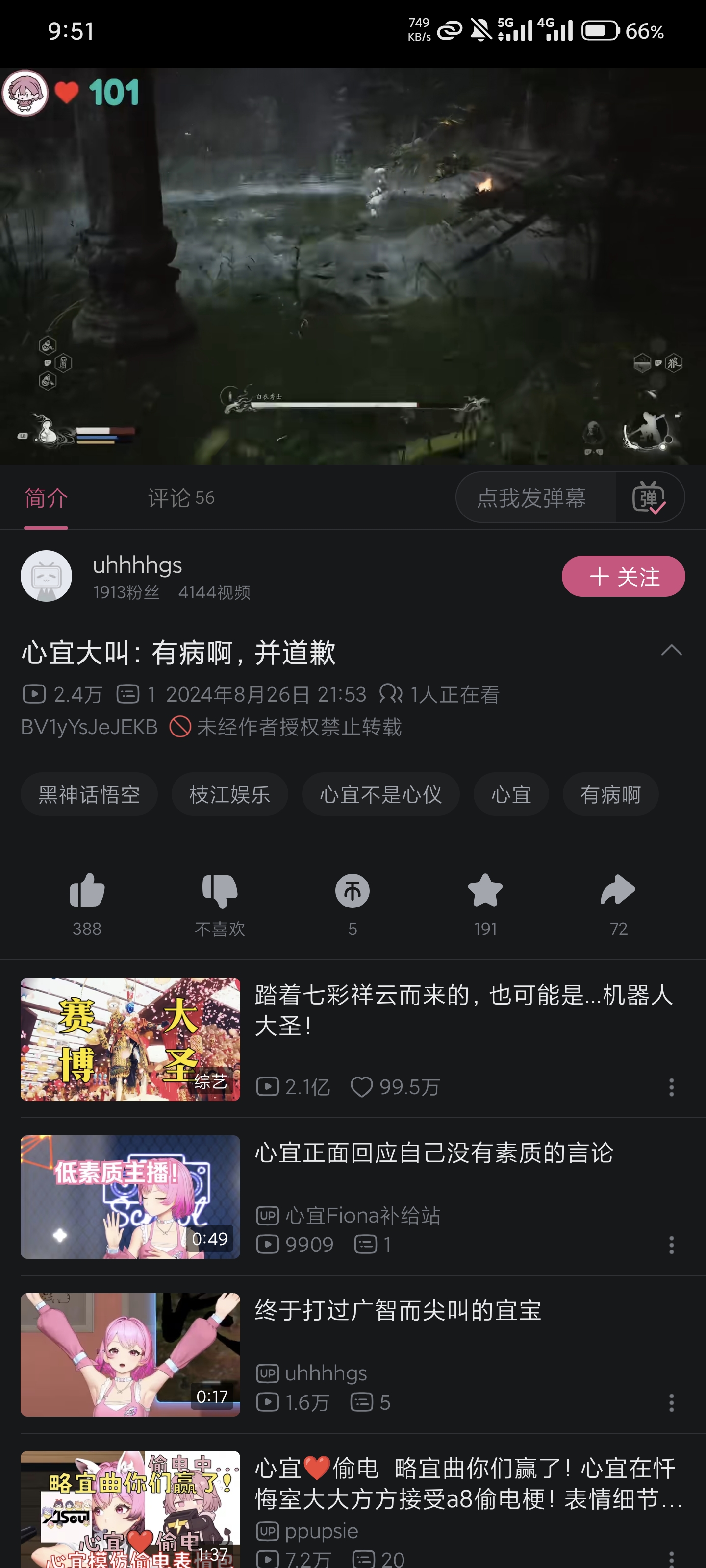Collapse the video description chevron
Image resolution: width=706 pixels, height=1568 pixels.
tap(671, 650)
